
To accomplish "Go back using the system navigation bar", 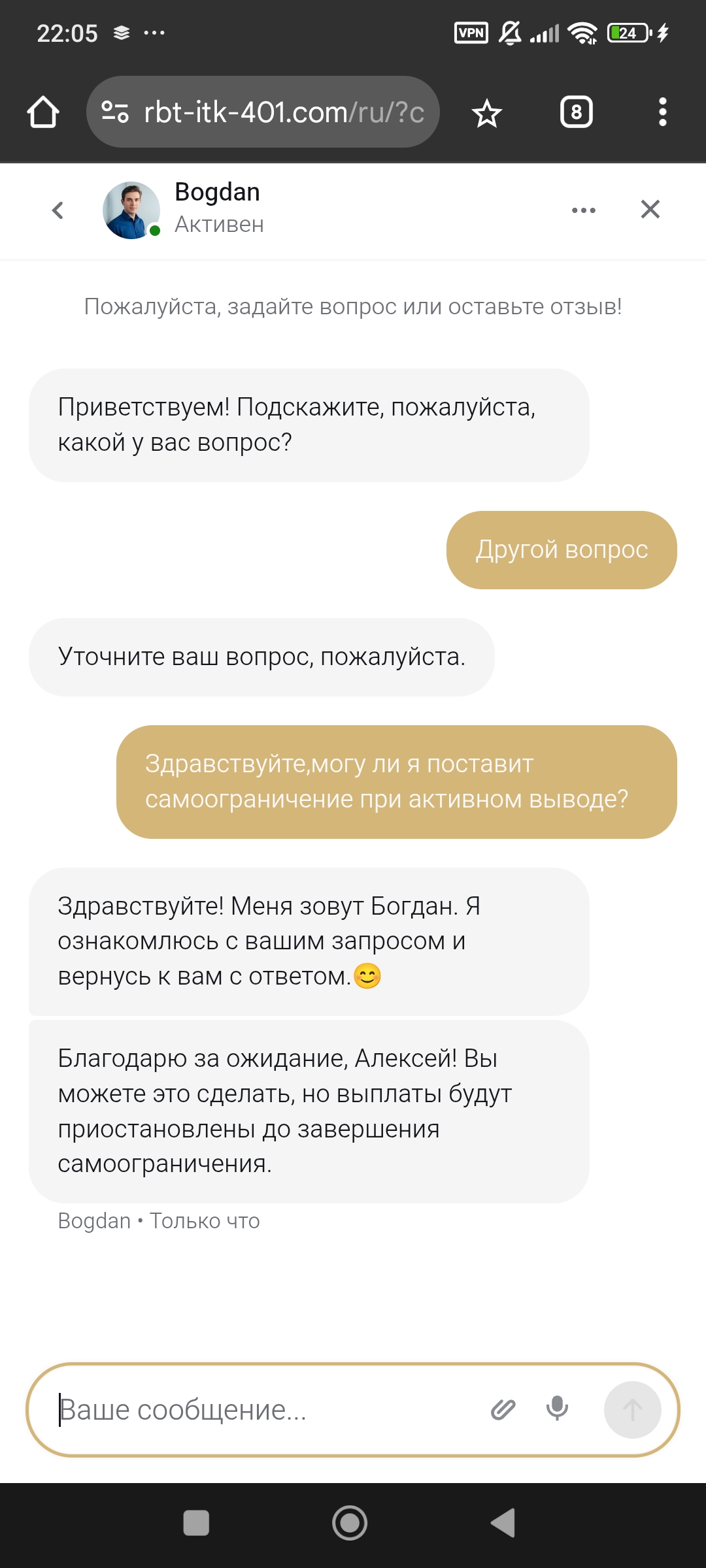I will click(503, 1523).
